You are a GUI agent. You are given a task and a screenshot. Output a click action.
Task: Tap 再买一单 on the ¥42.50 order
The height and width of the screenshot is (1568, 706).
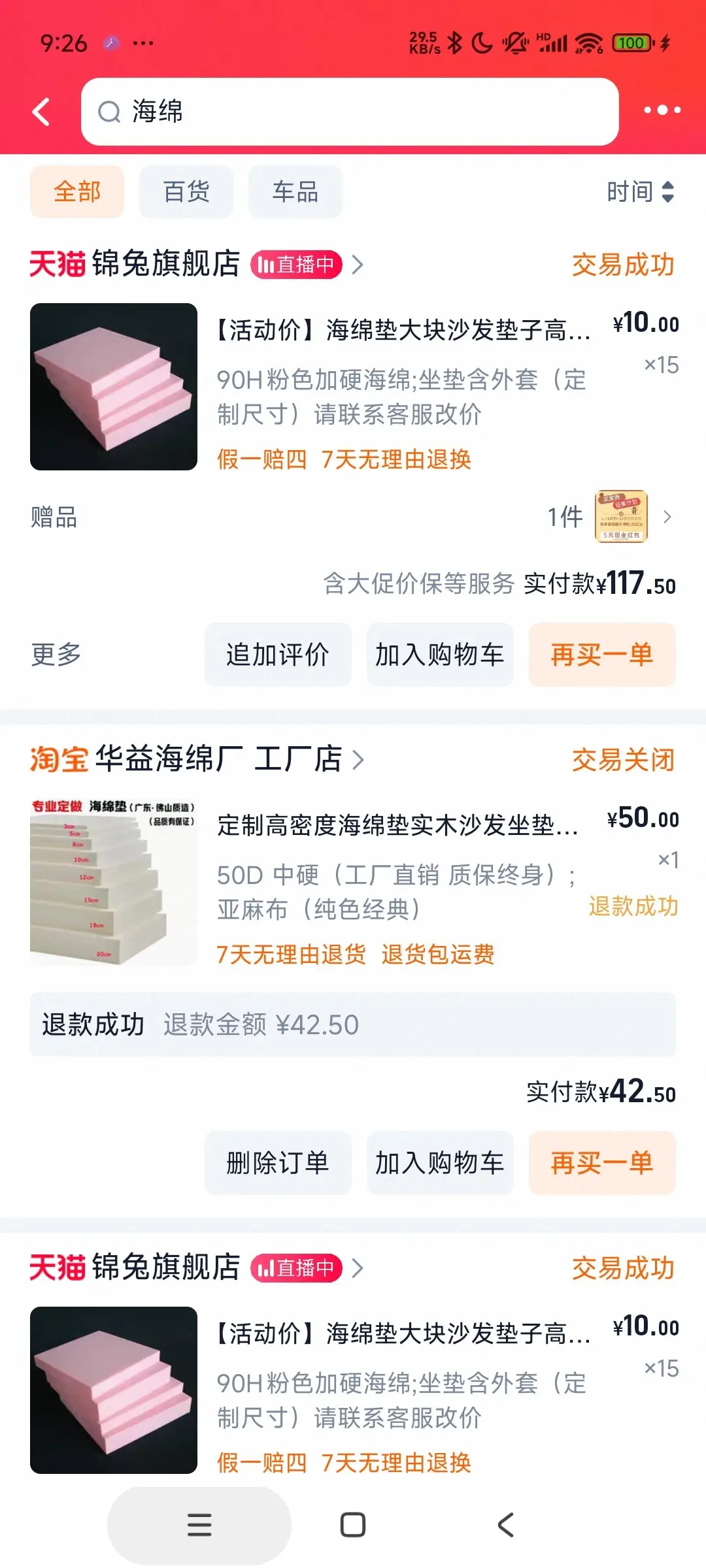[601, 1163]
